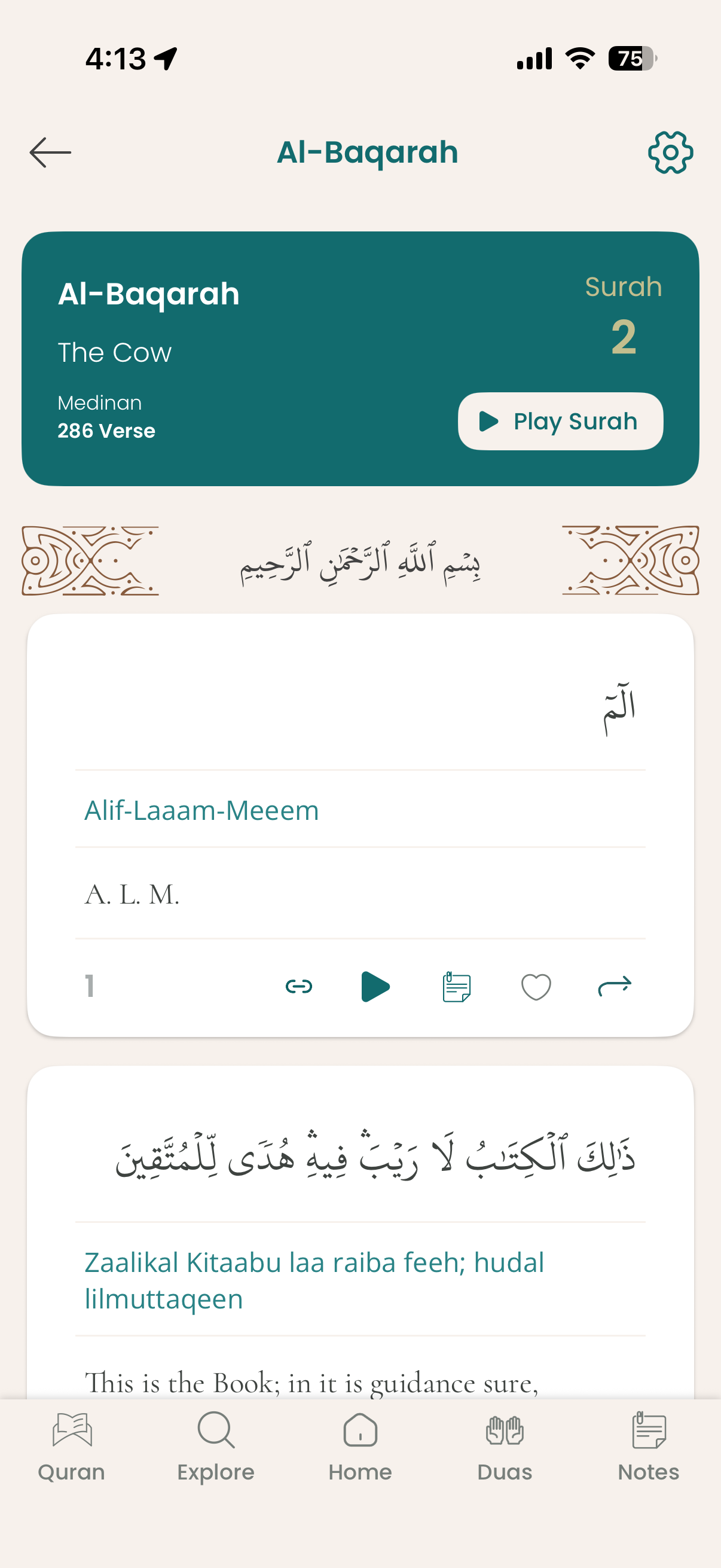Favorite verse 1 with the heart icon
This screenshot has width=721, height=1568.
point(536,986)
